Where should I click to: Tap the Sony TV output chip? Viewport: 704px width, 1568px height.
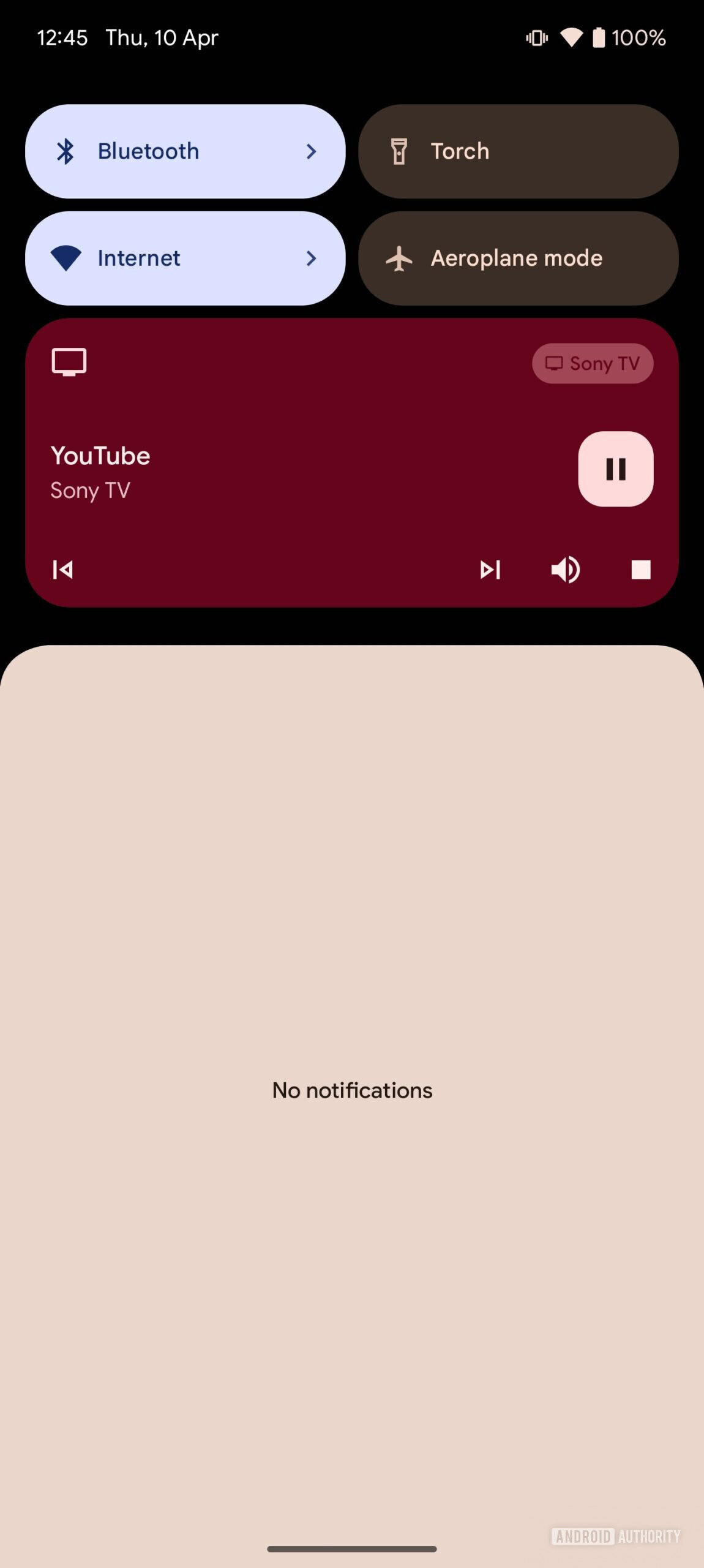coord(592,364)
